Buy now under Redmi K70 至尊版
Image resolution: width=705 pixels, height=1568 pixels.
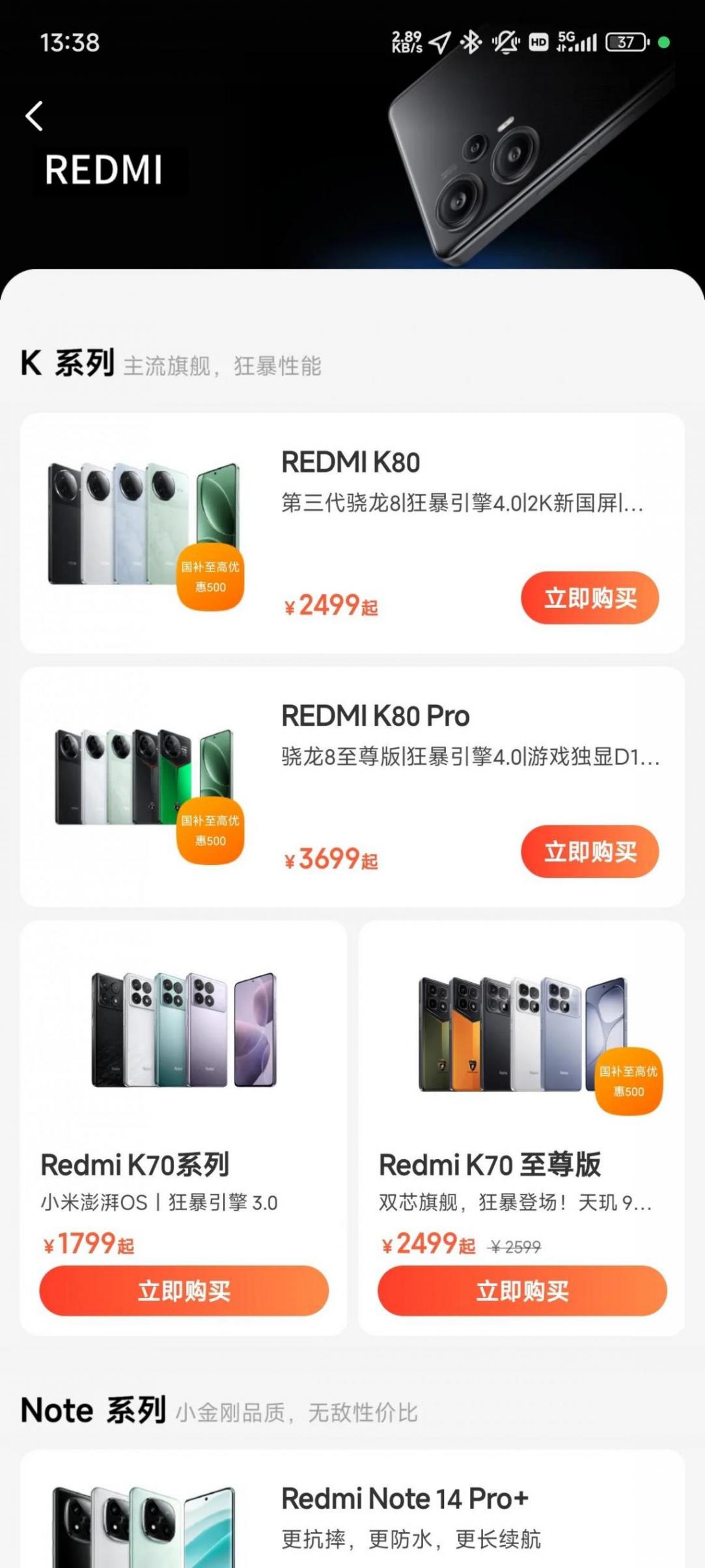pyautogui.click(x=522, y=1291)
